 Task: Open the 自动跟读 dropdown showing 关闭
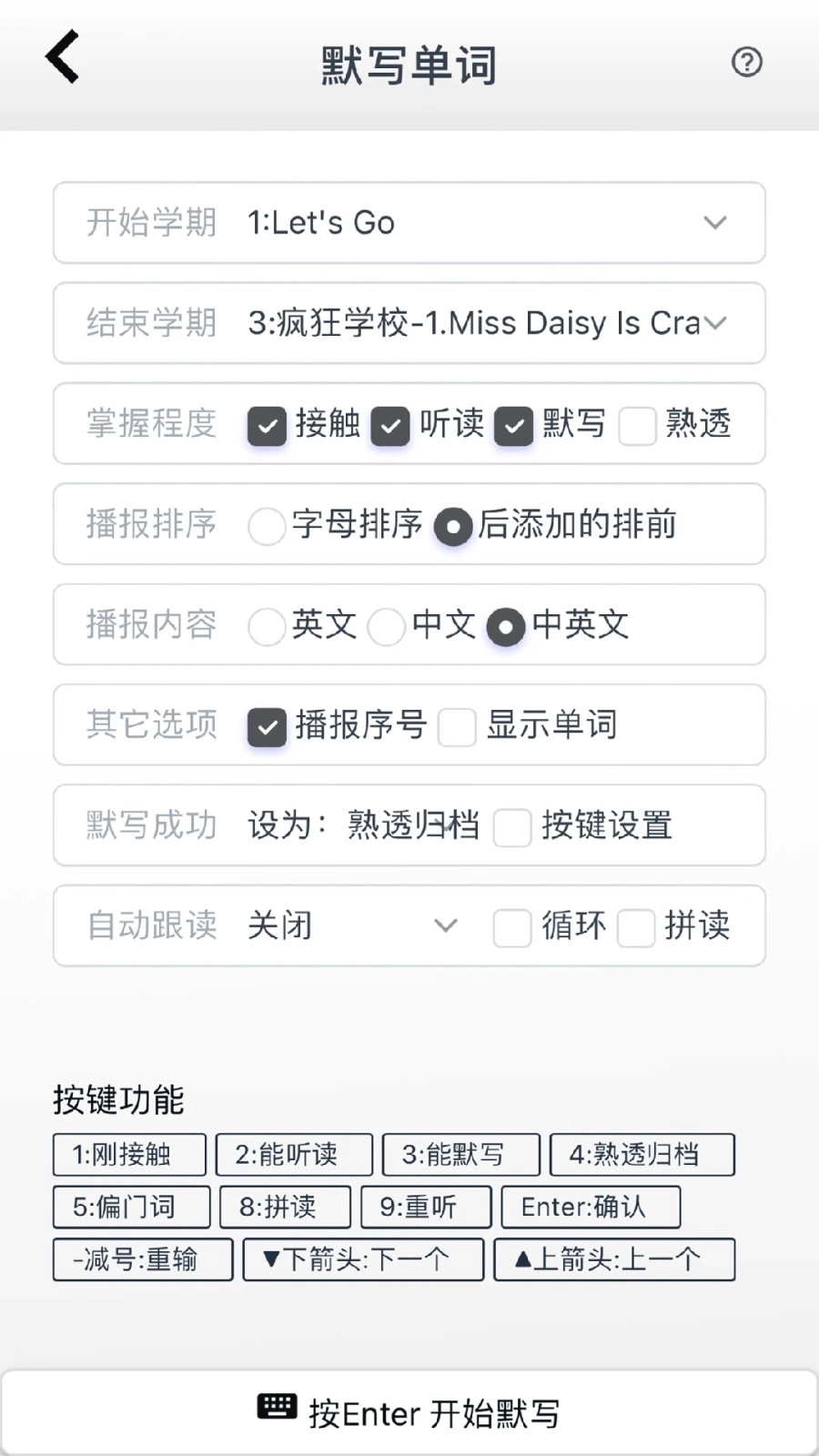446,926
